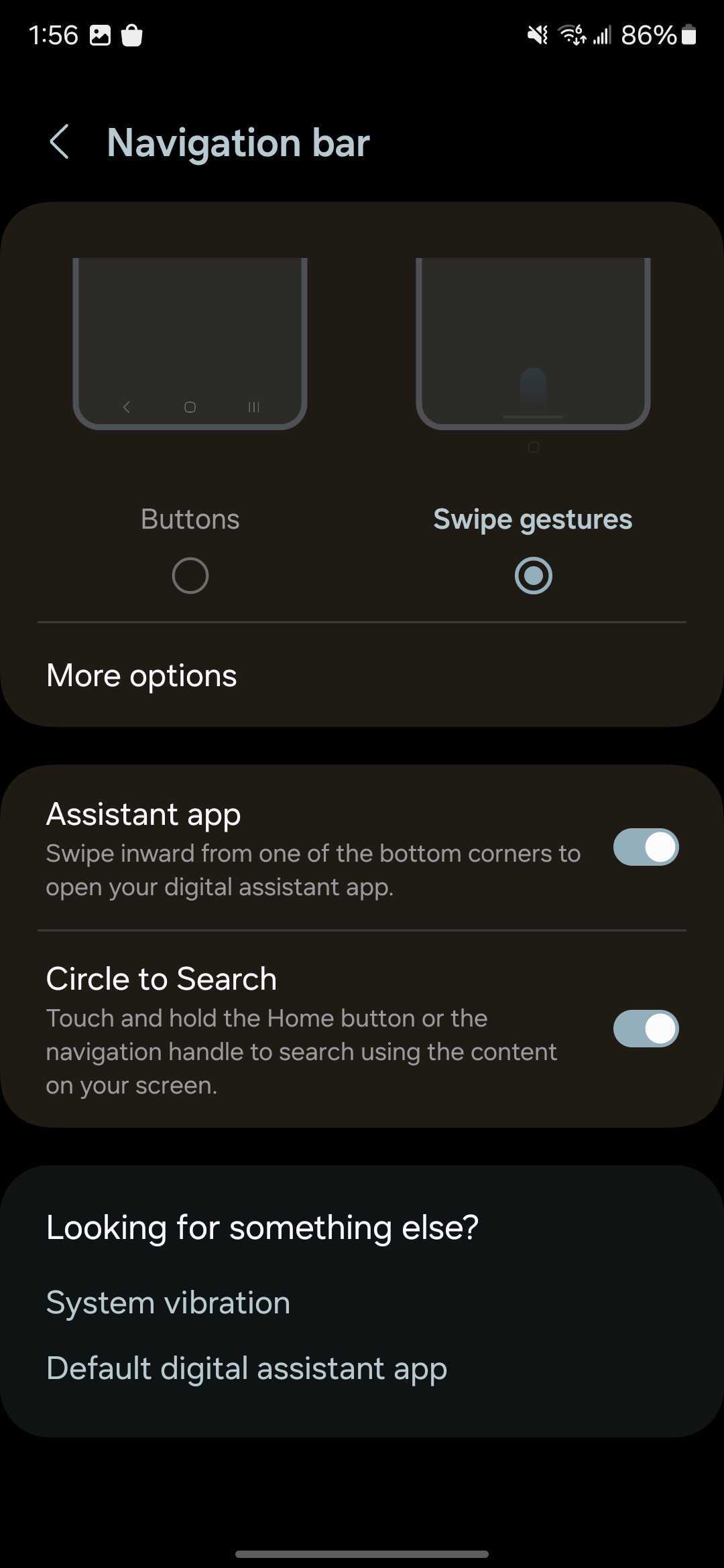Tap the shopping bag notification icon
Viewport: 724px width, 1568px height.
133,35
